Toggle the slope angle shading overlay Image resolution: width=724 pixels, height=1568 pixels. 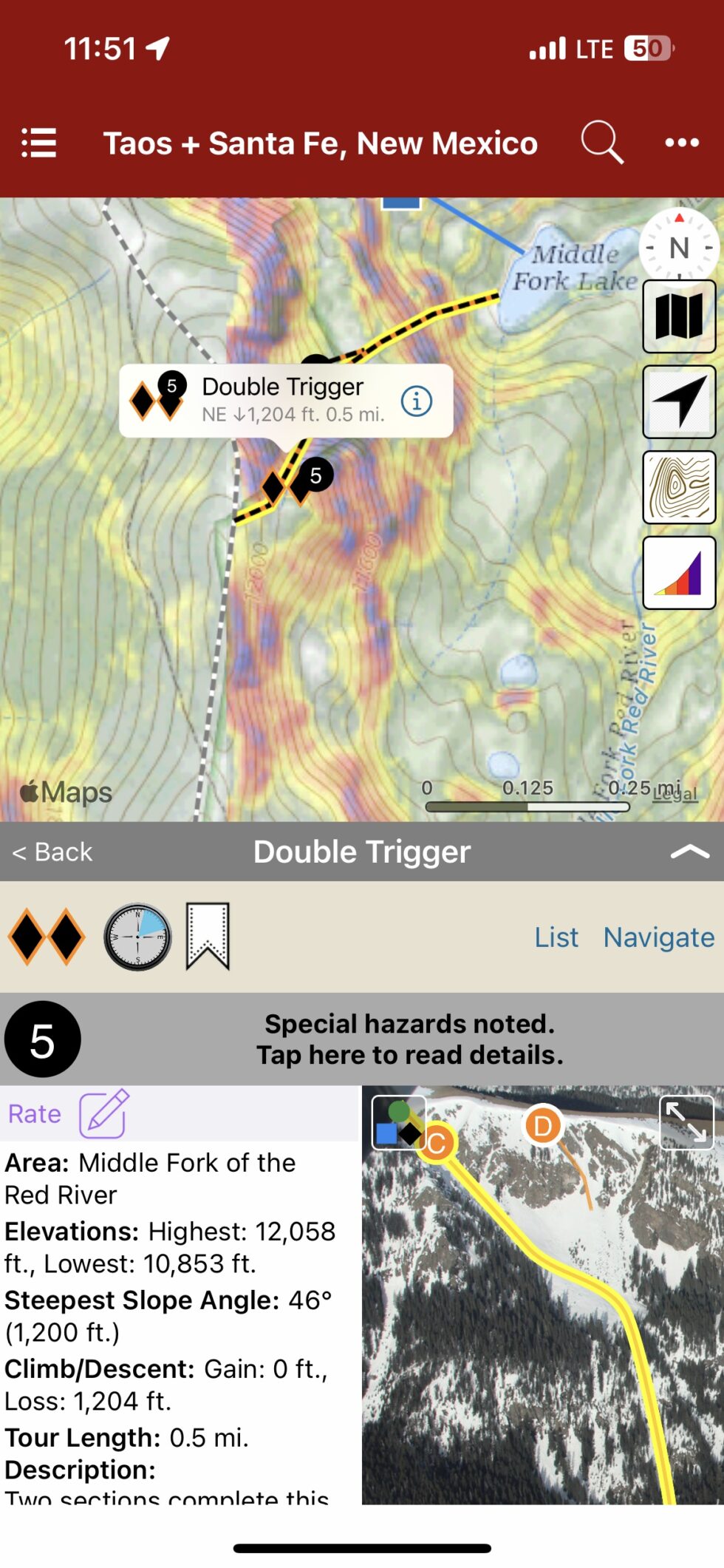pyautogui.click(x=678, y=574)
